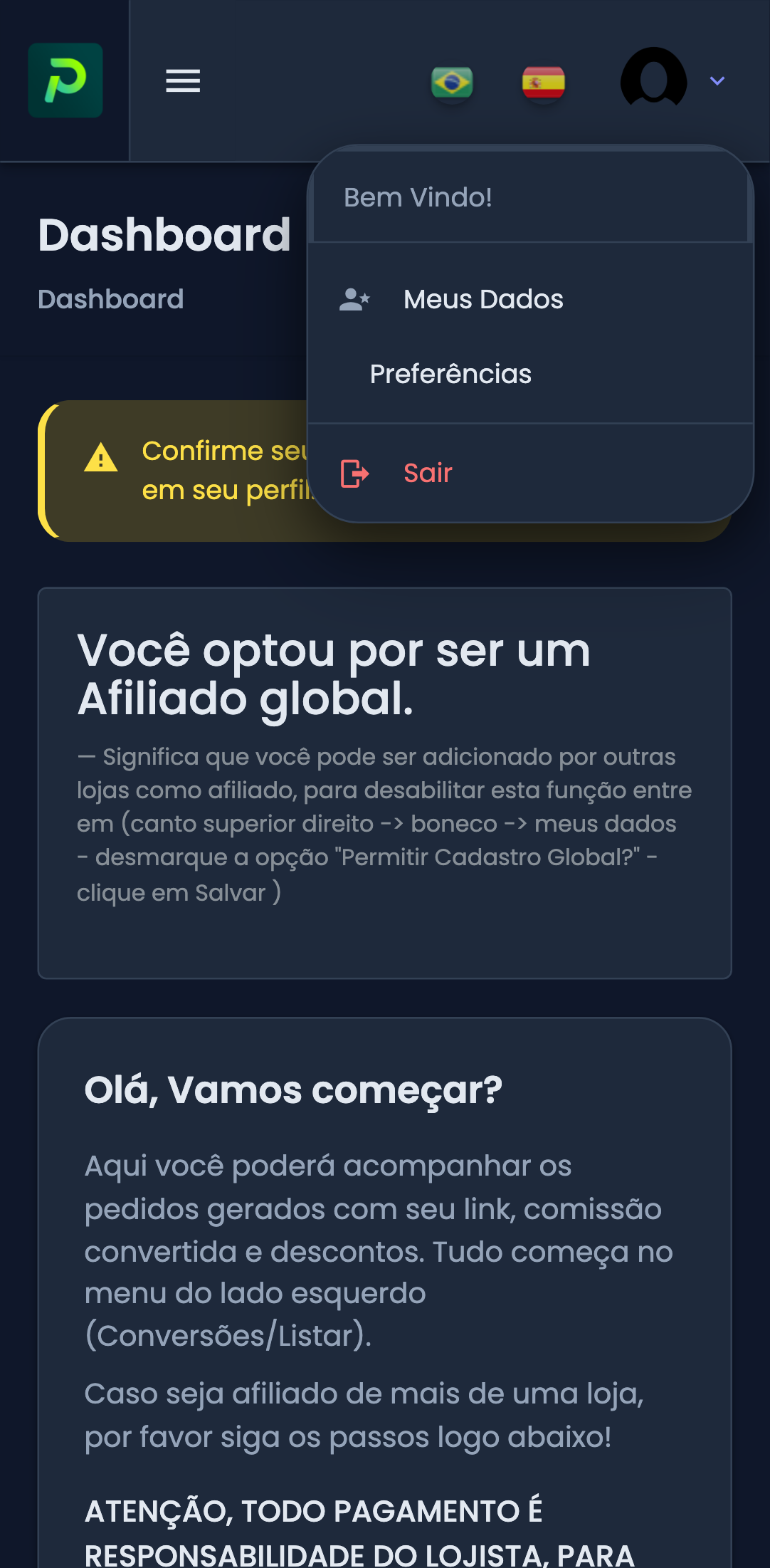This screenshot has height=1568, width=770.
Task: Click the green P logo
Action: (65, 80)
